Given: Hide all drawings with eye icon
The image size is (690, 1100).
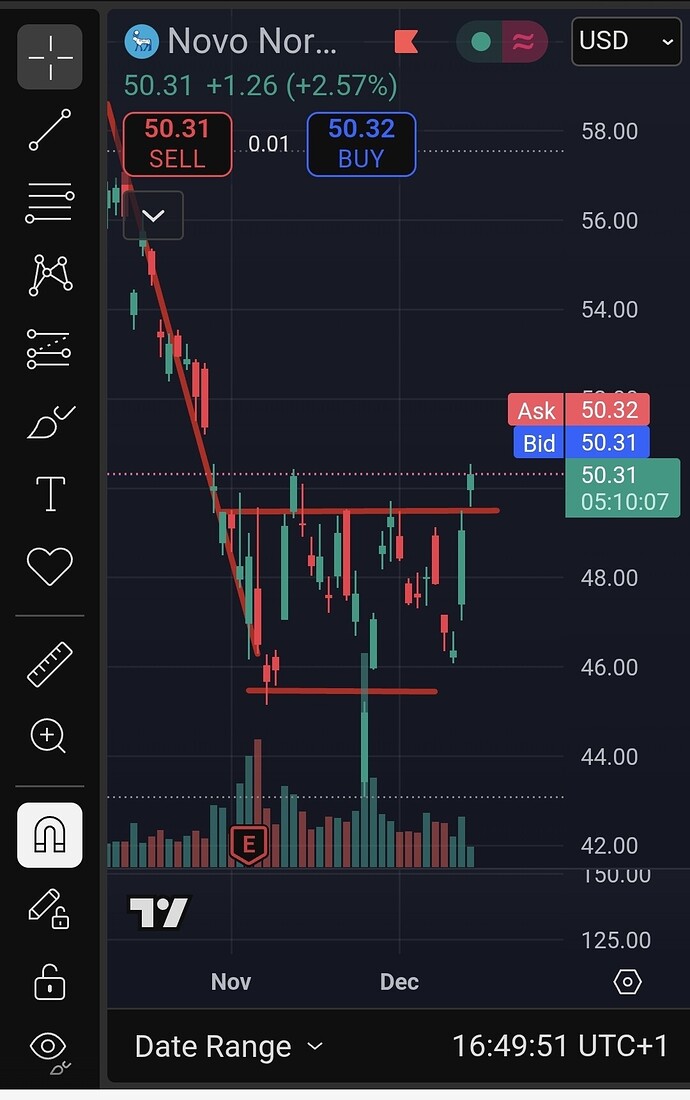Looking at the screenshot, I should (x=50, y=1048).
